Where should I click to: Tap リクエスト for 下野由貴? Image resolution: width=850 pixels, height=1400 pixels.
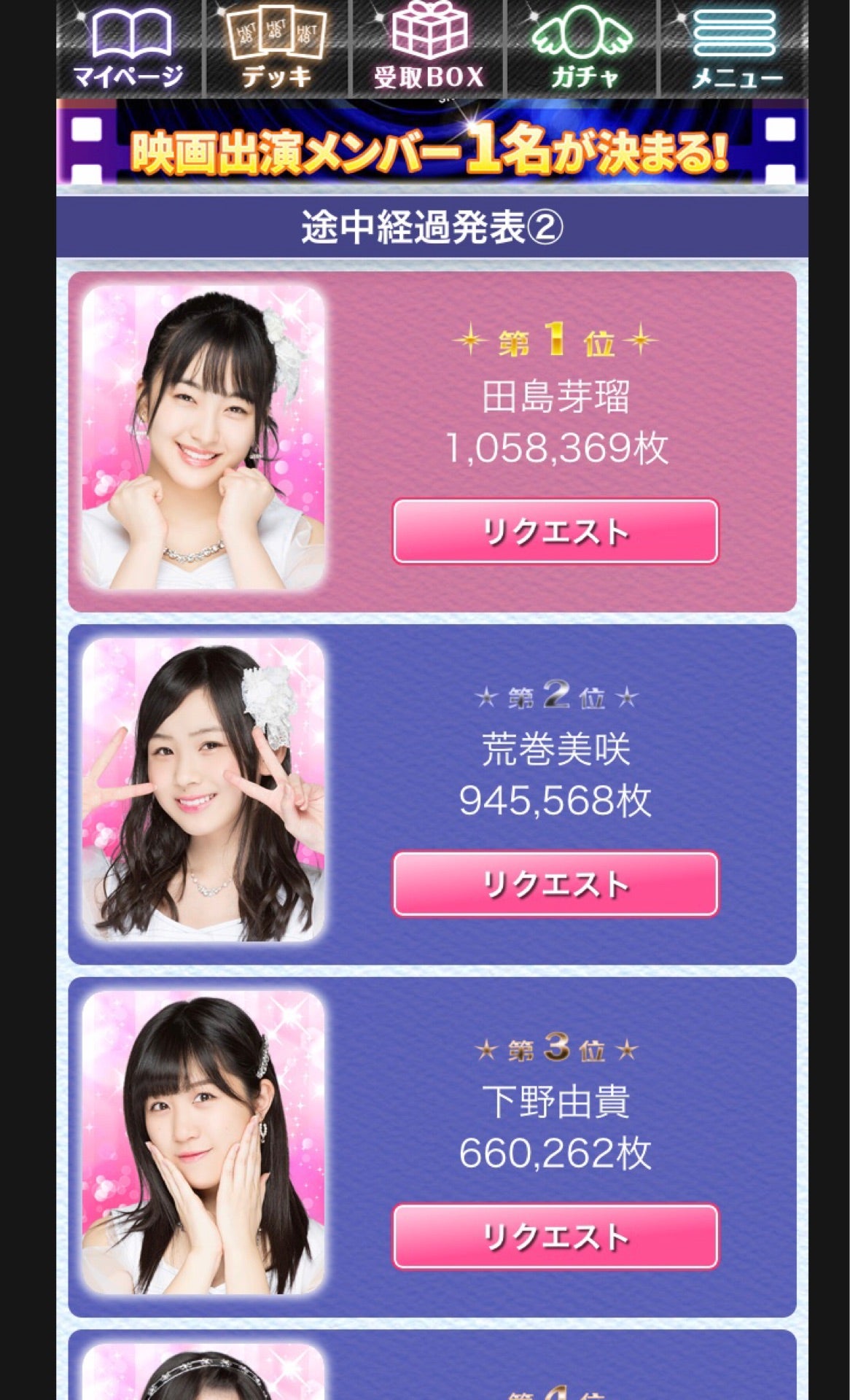coord(555,1237)
